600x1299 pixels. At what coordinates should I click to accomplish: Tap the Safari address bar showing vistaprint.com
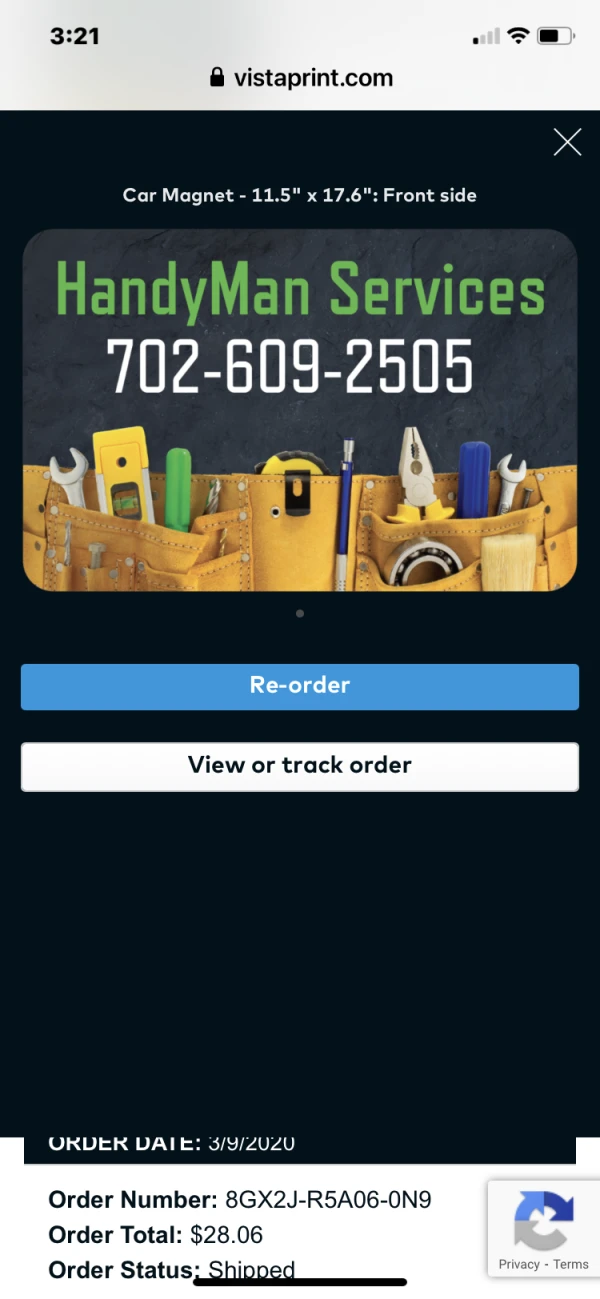click(300, 78)
